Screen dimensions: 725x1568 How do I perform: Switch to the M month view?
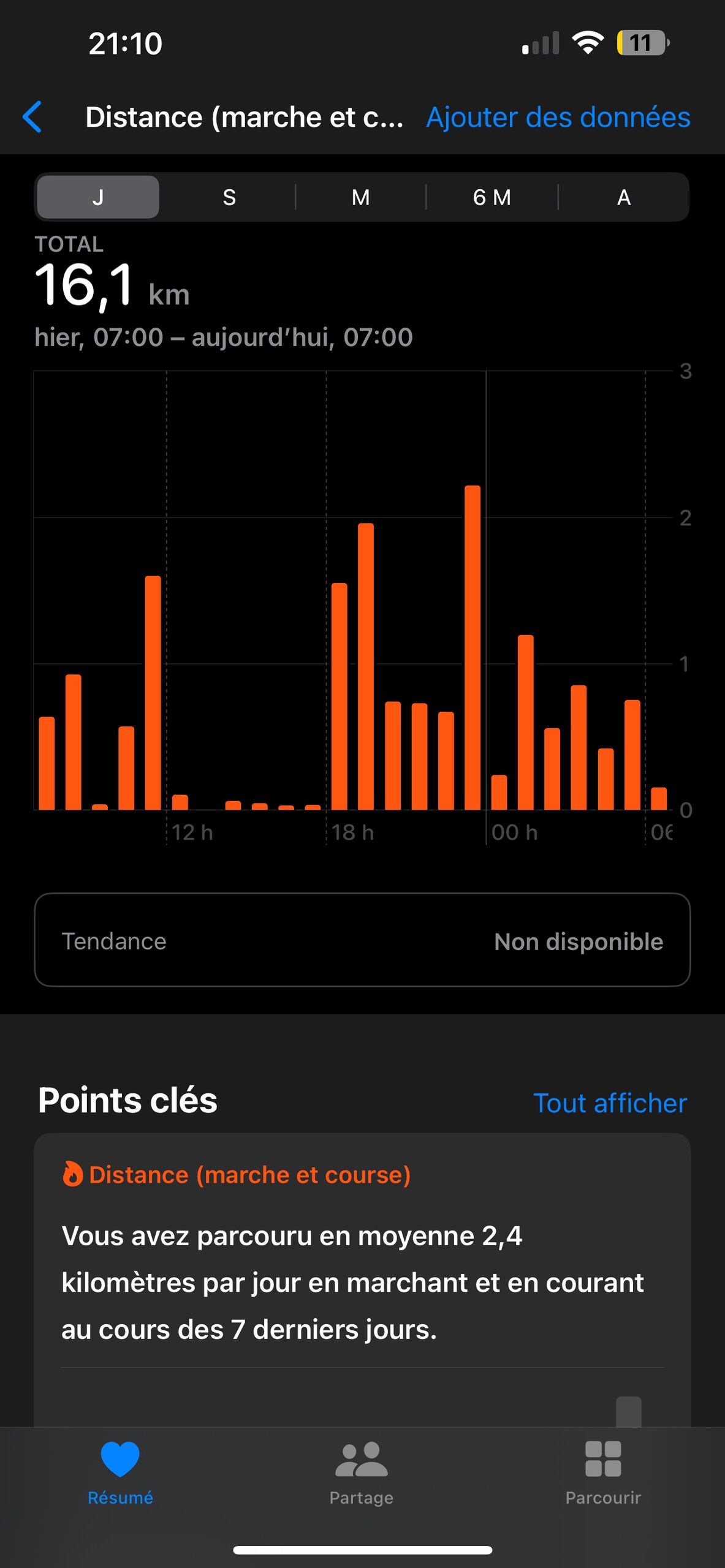coord(360,197)
